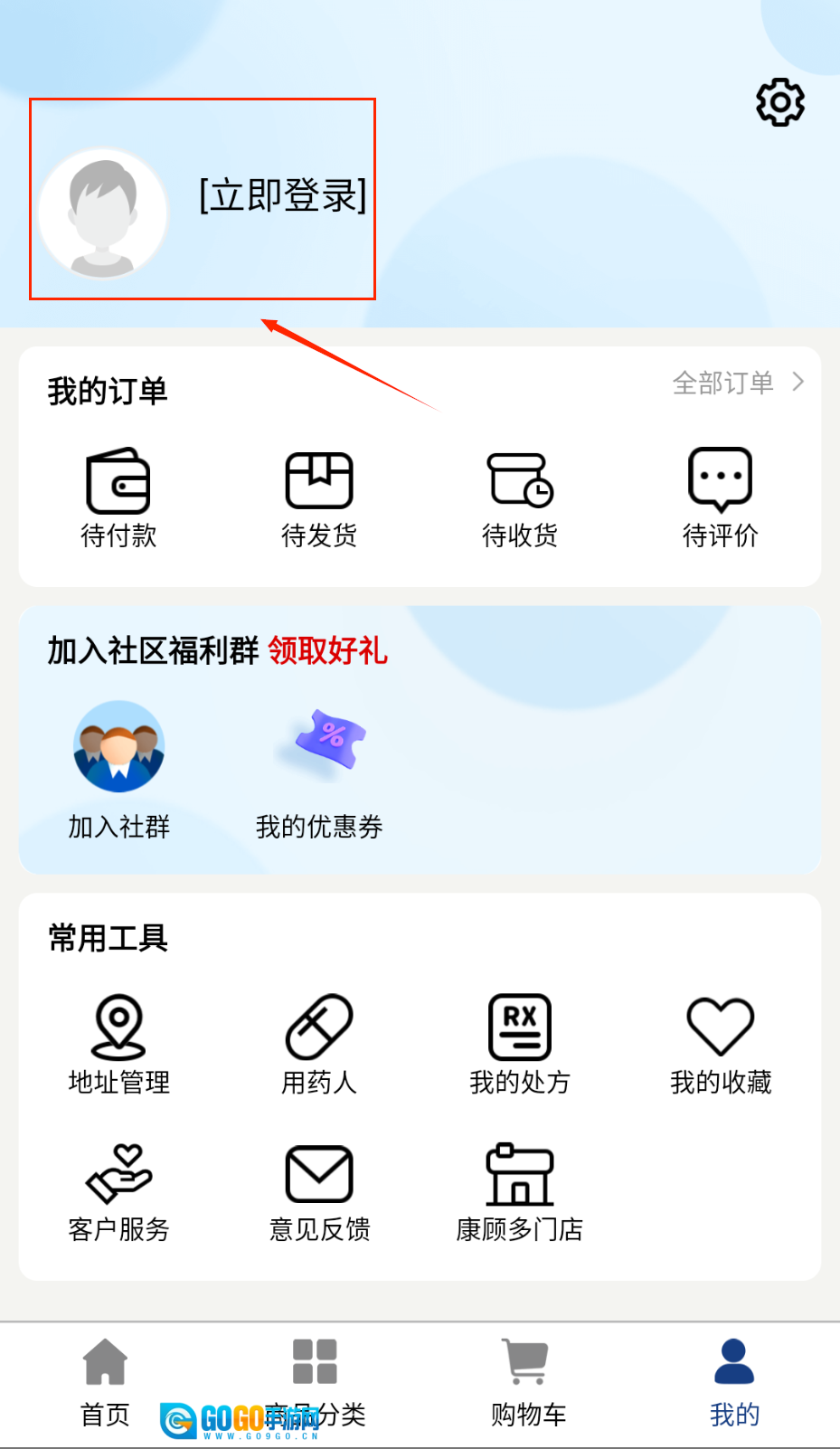Open 用药人 medication users
The width and height of the screenshot is (840, 1449).
(319, 1045)
